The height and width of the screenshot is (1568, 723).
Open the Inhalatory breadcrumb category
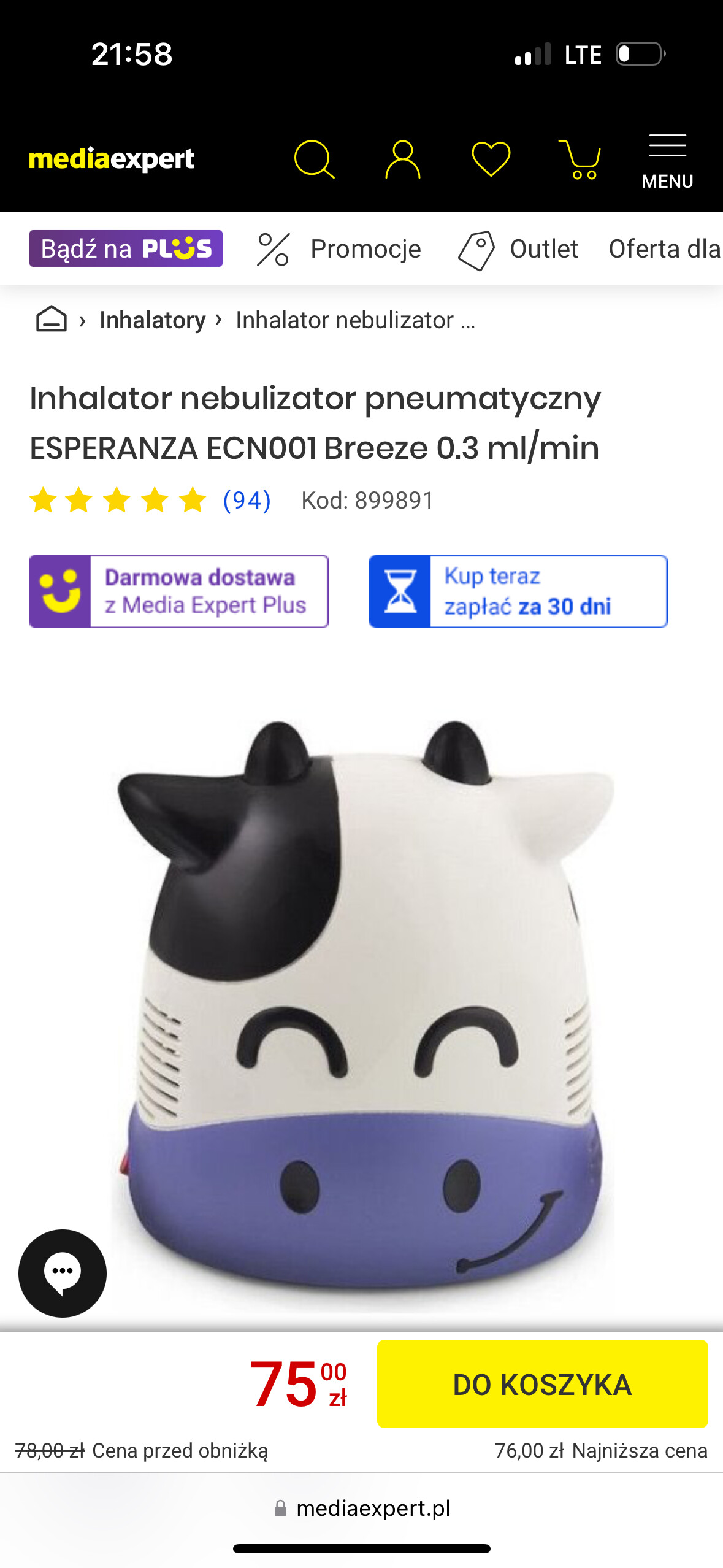click(153, 320)
